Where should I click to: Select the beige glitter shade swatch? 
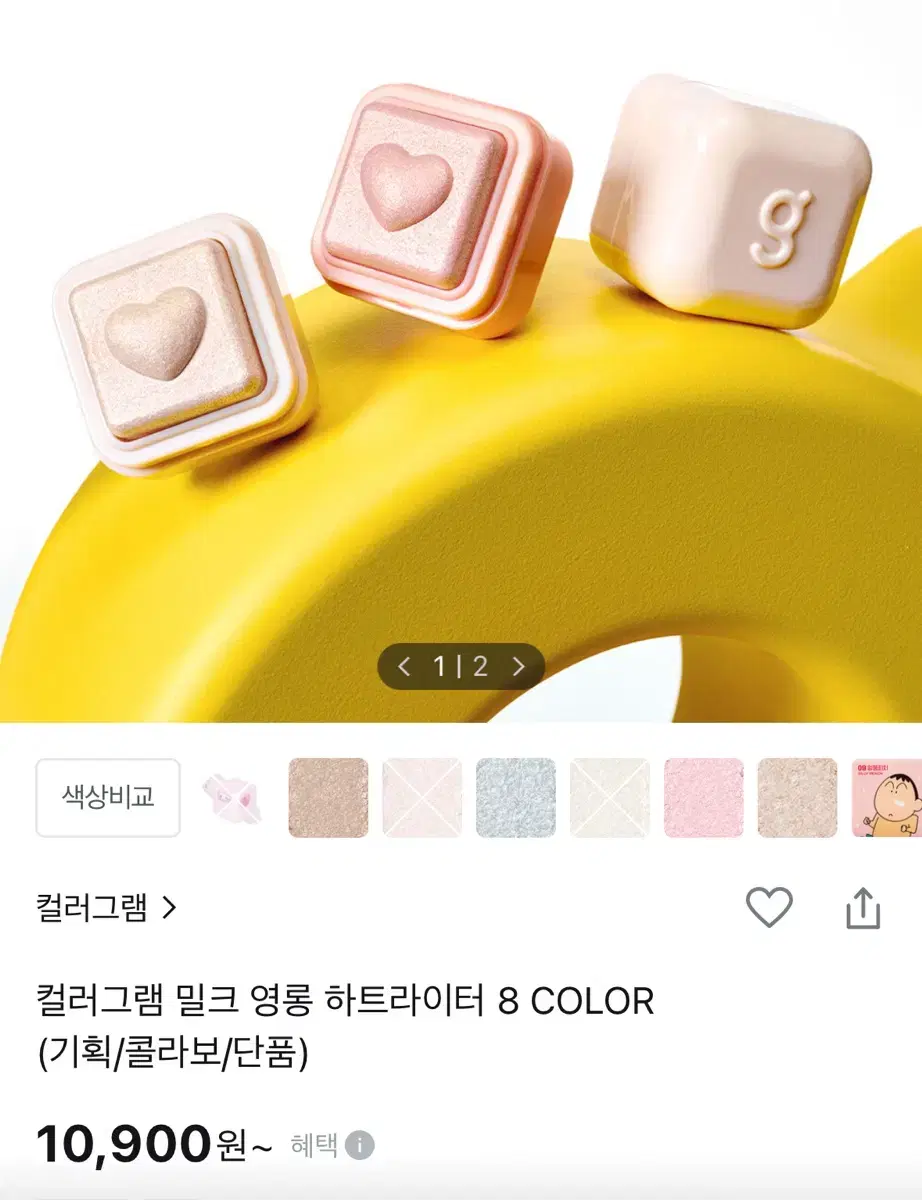(329, 797)
